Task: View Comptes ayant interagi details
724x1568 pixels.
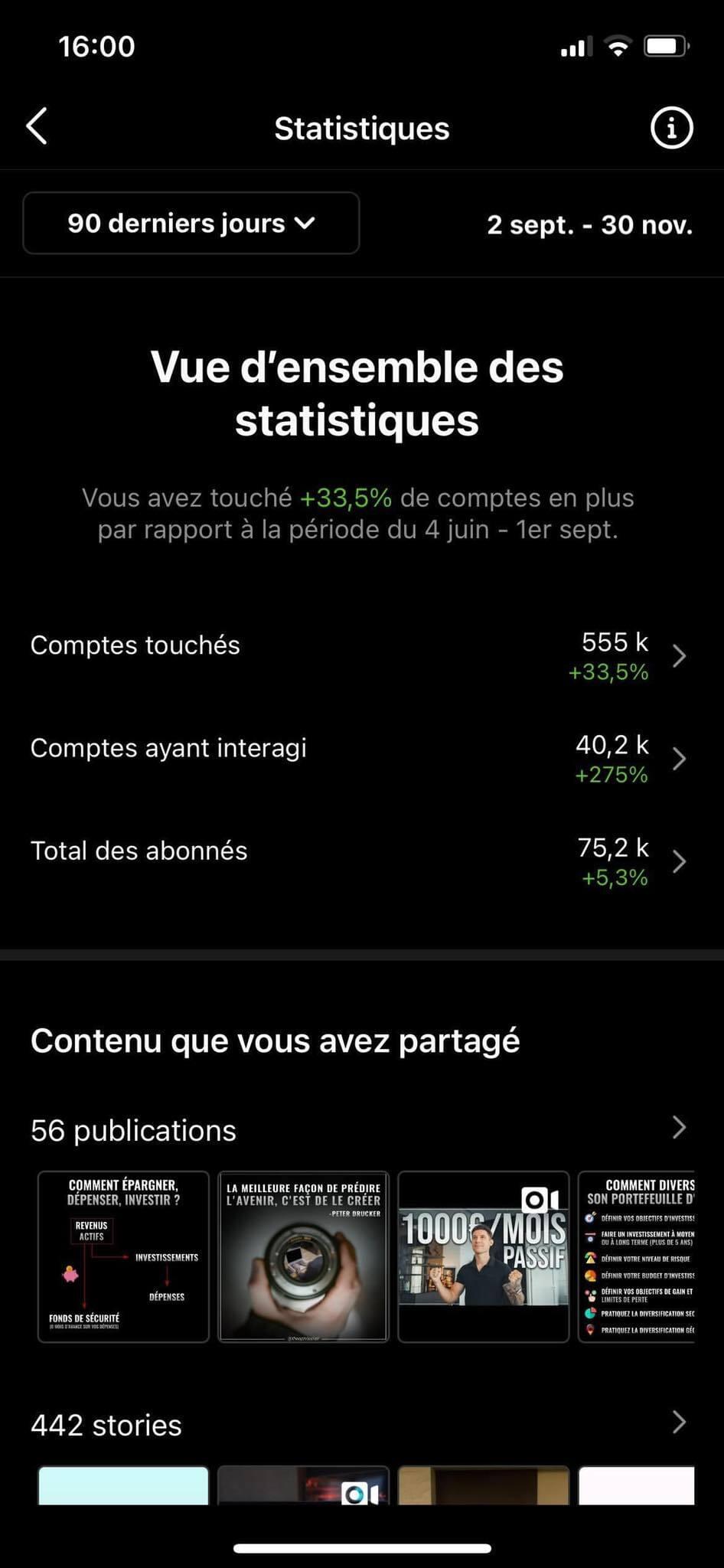Action: (x=362, y=759)
